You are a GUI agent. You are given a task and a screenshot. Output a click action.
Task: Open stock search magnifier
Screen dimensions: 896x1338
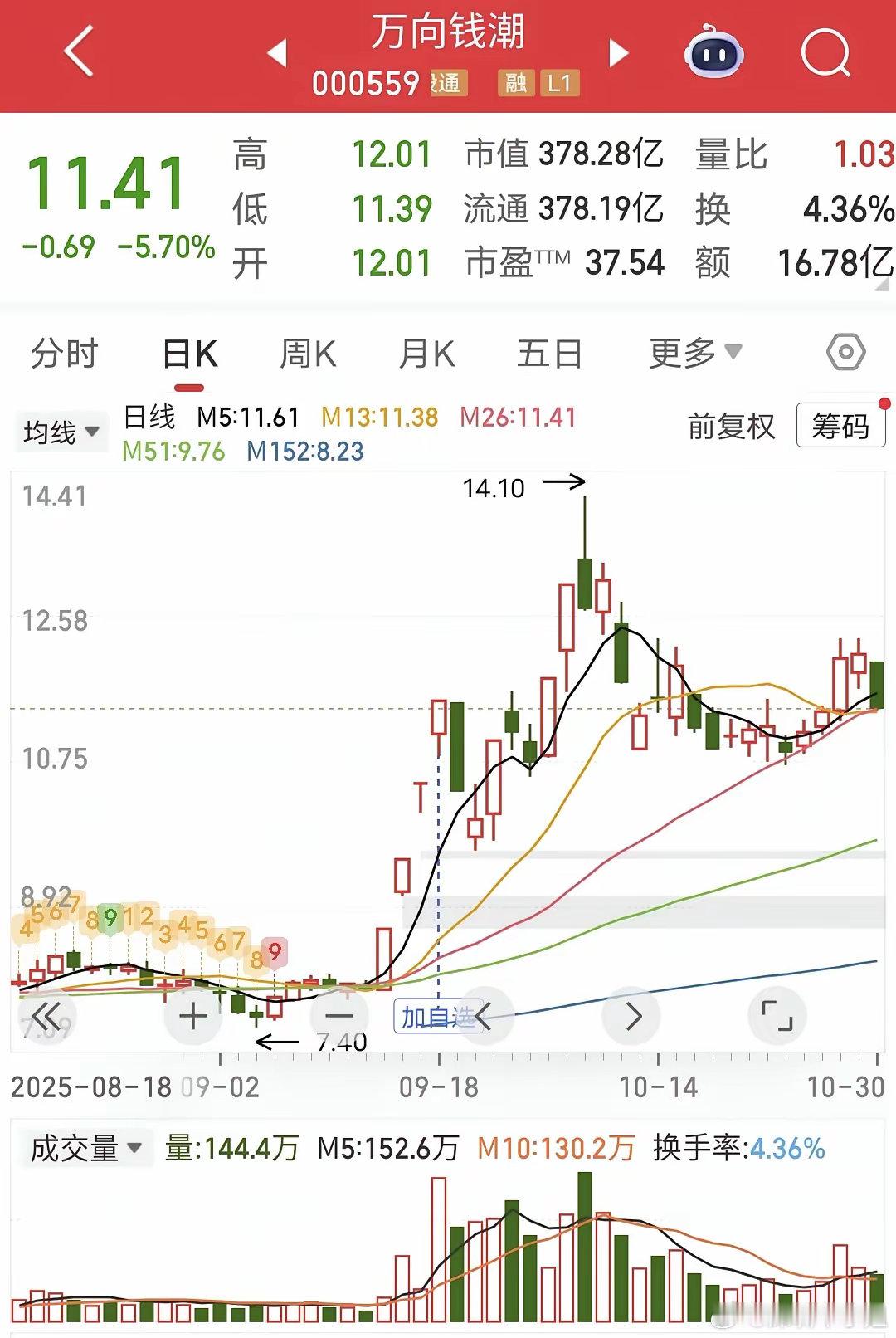click(825, 52)
